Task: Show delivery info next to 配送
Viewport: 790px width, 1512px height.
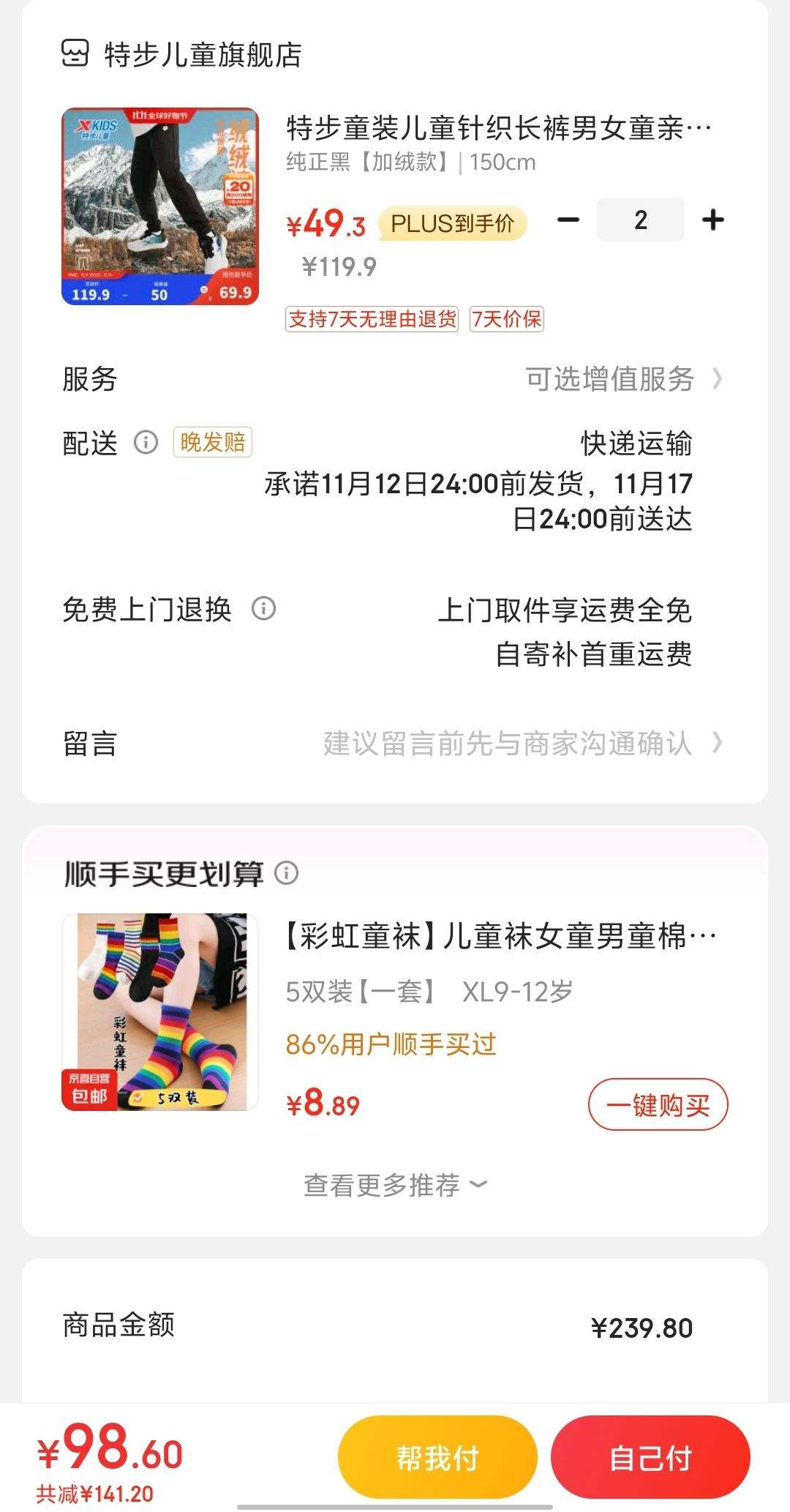Action: (x=146, y=442)
